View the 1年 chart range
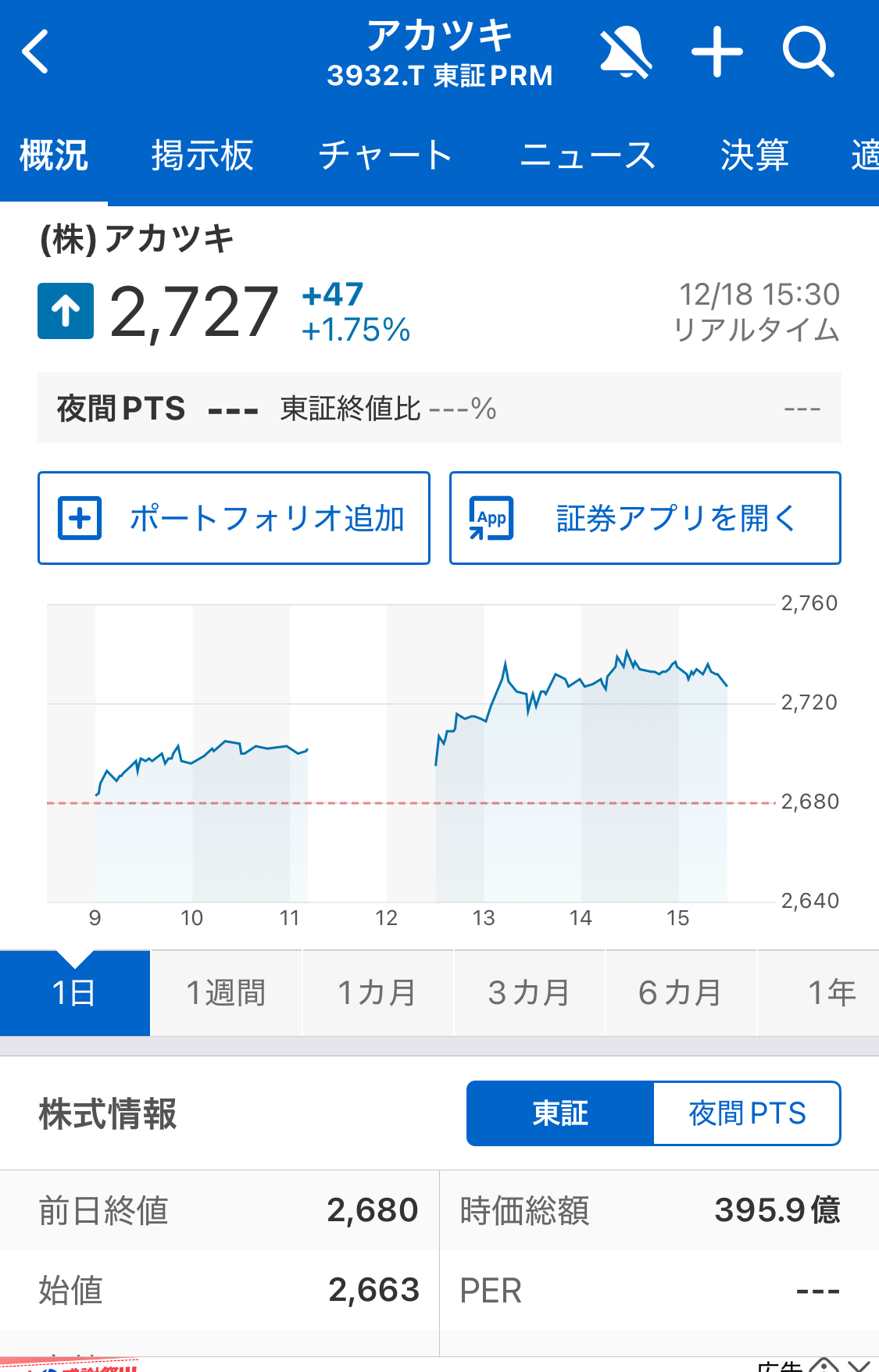The width and height of the screenshot is (879, 1372). (x=831, y=993)
